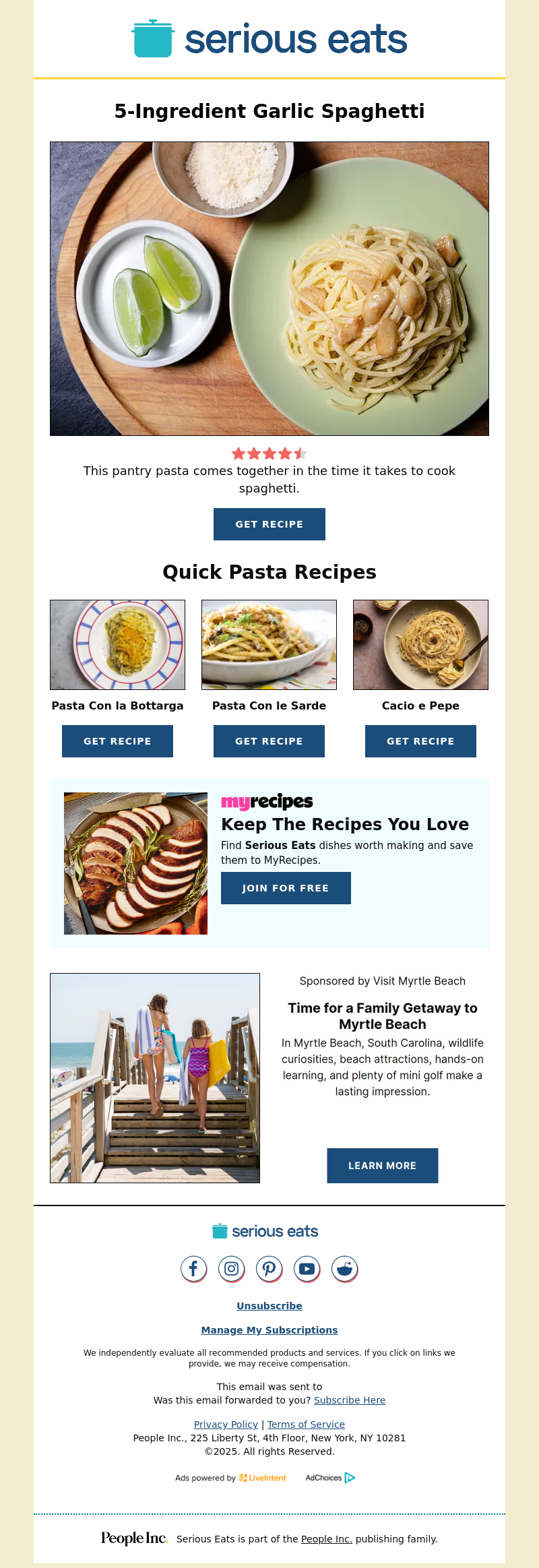Get the 5-Ingredient Garlic Spaghetti recipe

coord(269,524)
